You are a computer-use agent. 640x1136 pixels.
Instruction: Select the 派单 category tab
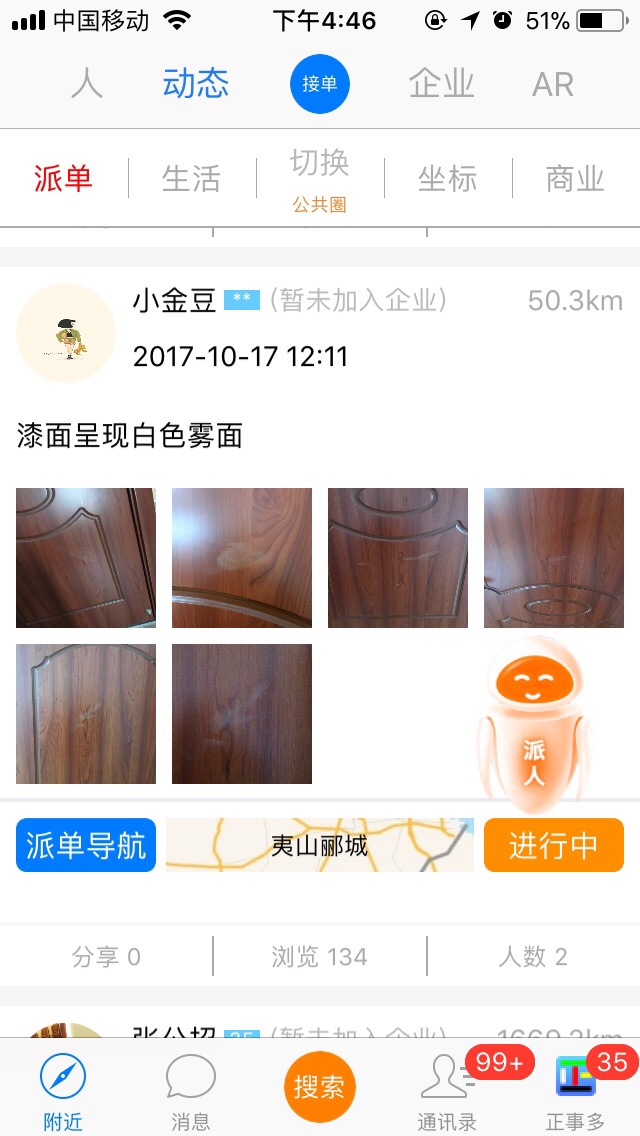tap(63, 179)
